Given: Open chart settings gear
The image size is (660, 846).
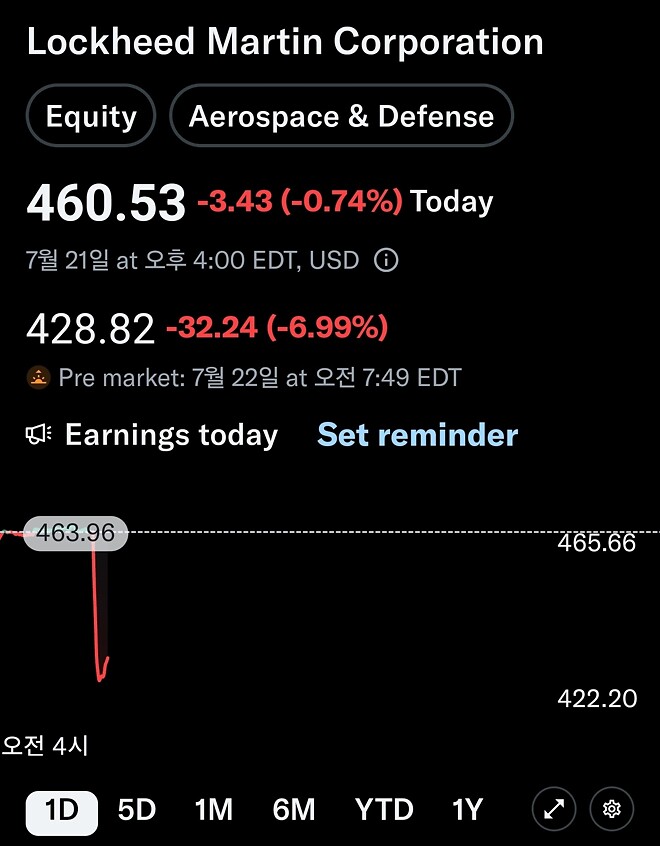Looking at the screenshot, I should coord(613,809).
